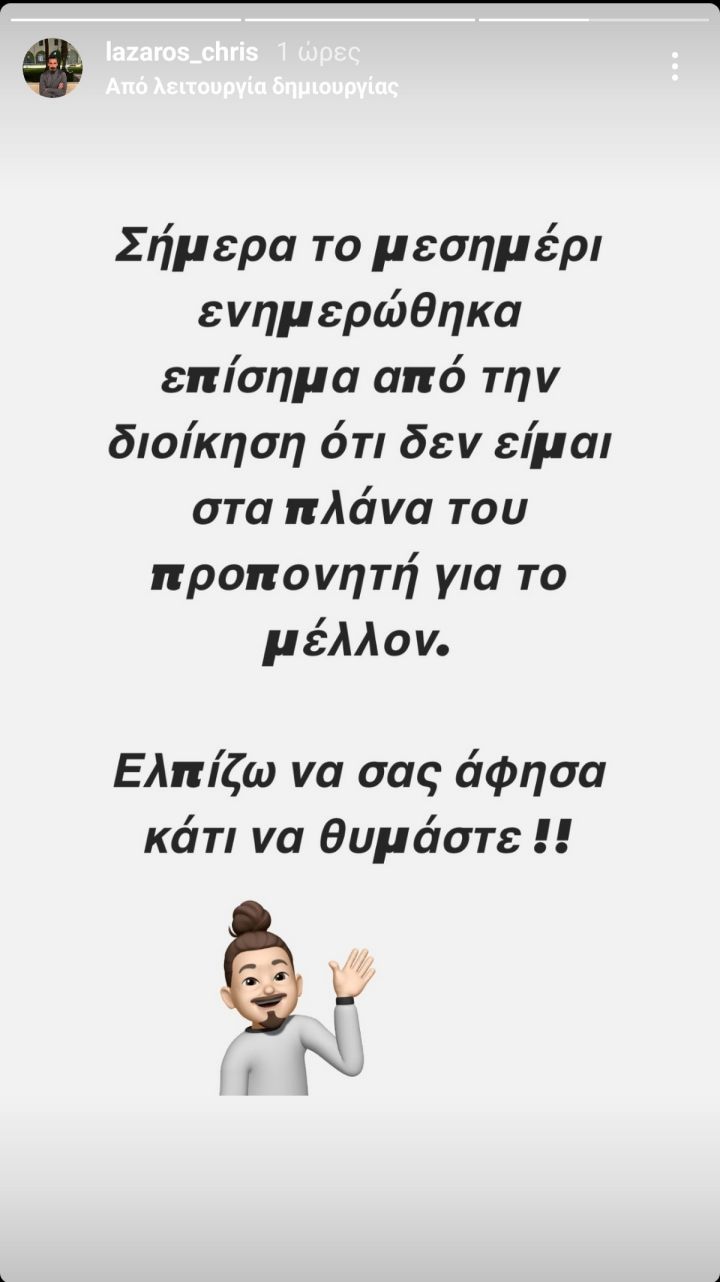Screen dimensions: 720x1282
Task: Open the story overflow menu
Action: [x=675, y=67]
